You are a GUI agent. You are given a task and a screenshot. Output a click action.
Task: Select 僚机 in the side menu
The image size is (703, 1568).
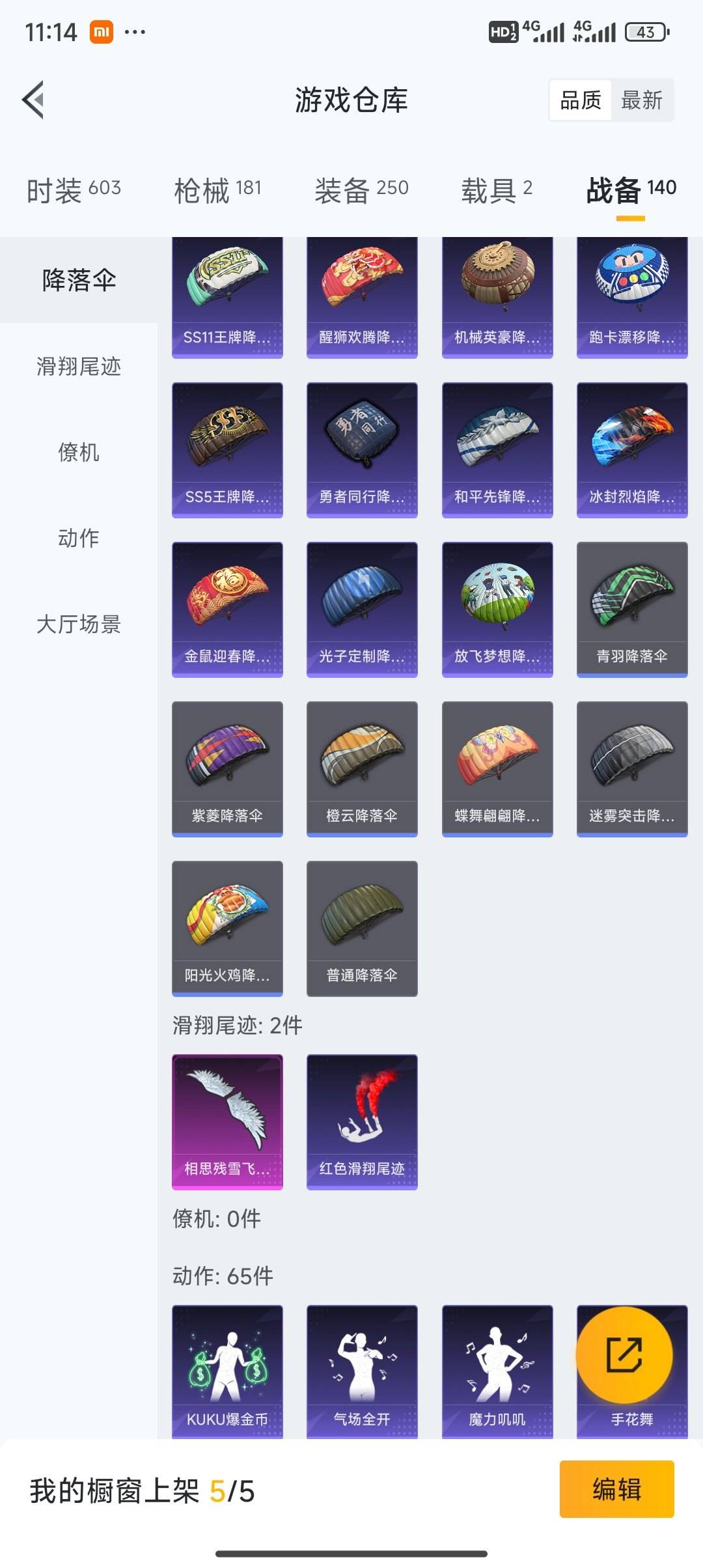pyautogui.click(x=79, y=452)
